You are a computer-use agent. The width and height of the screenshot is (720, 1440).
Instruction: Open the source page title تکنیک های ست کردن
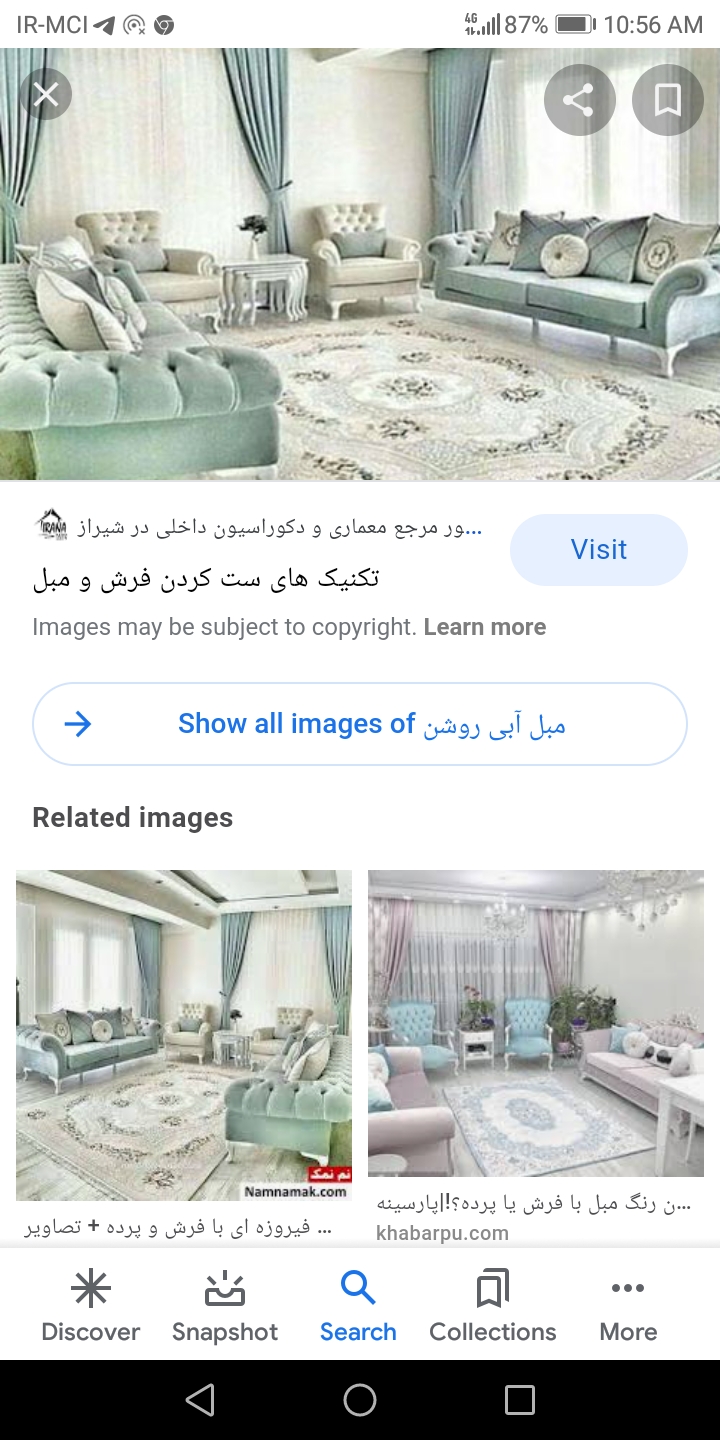[x=206, y=578]
